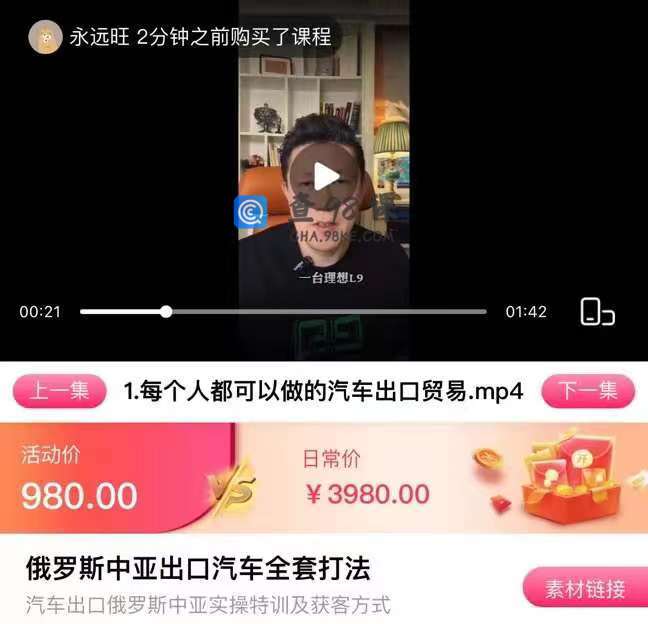Skip to next episode with 下一集

point(587,391)
